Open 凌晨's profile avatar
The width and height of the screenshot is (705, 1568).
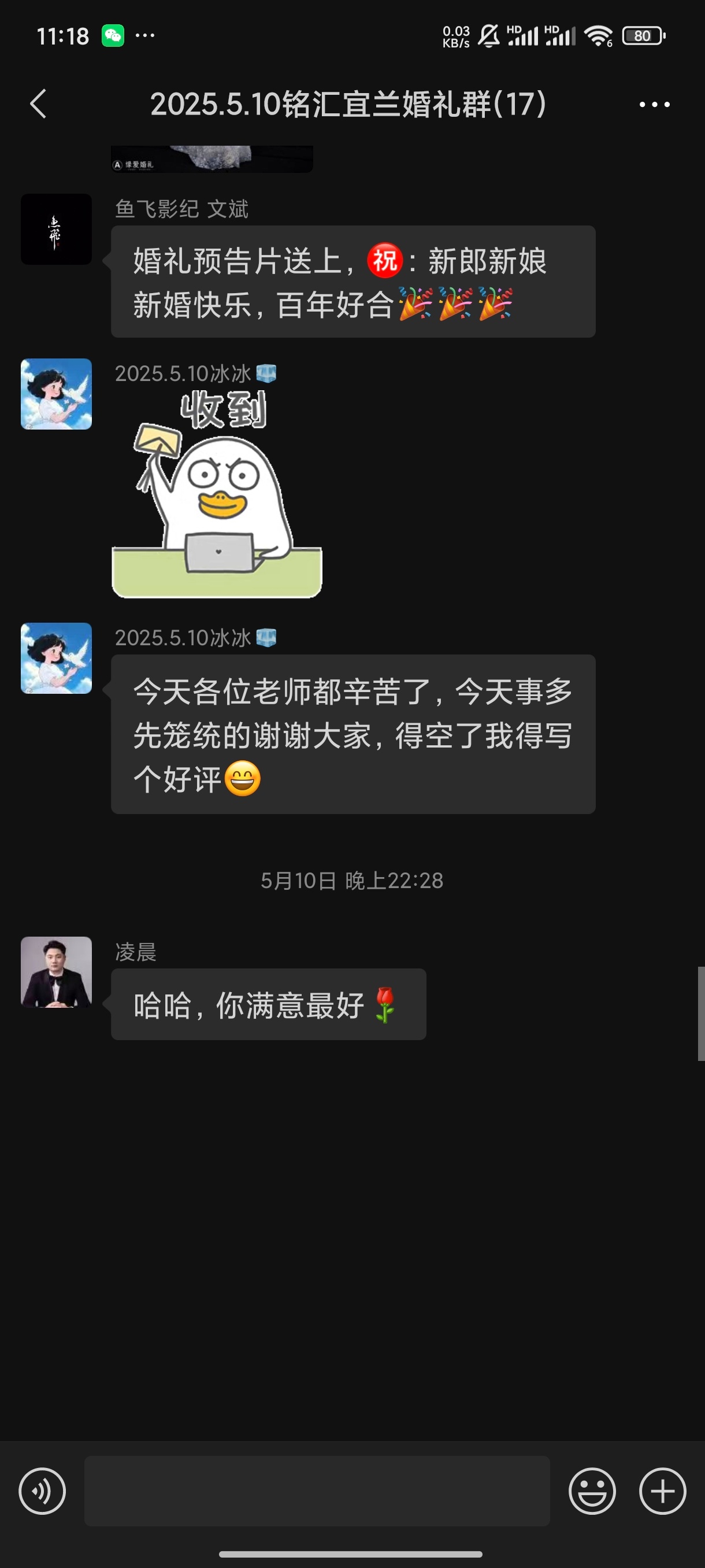point(57,972)
